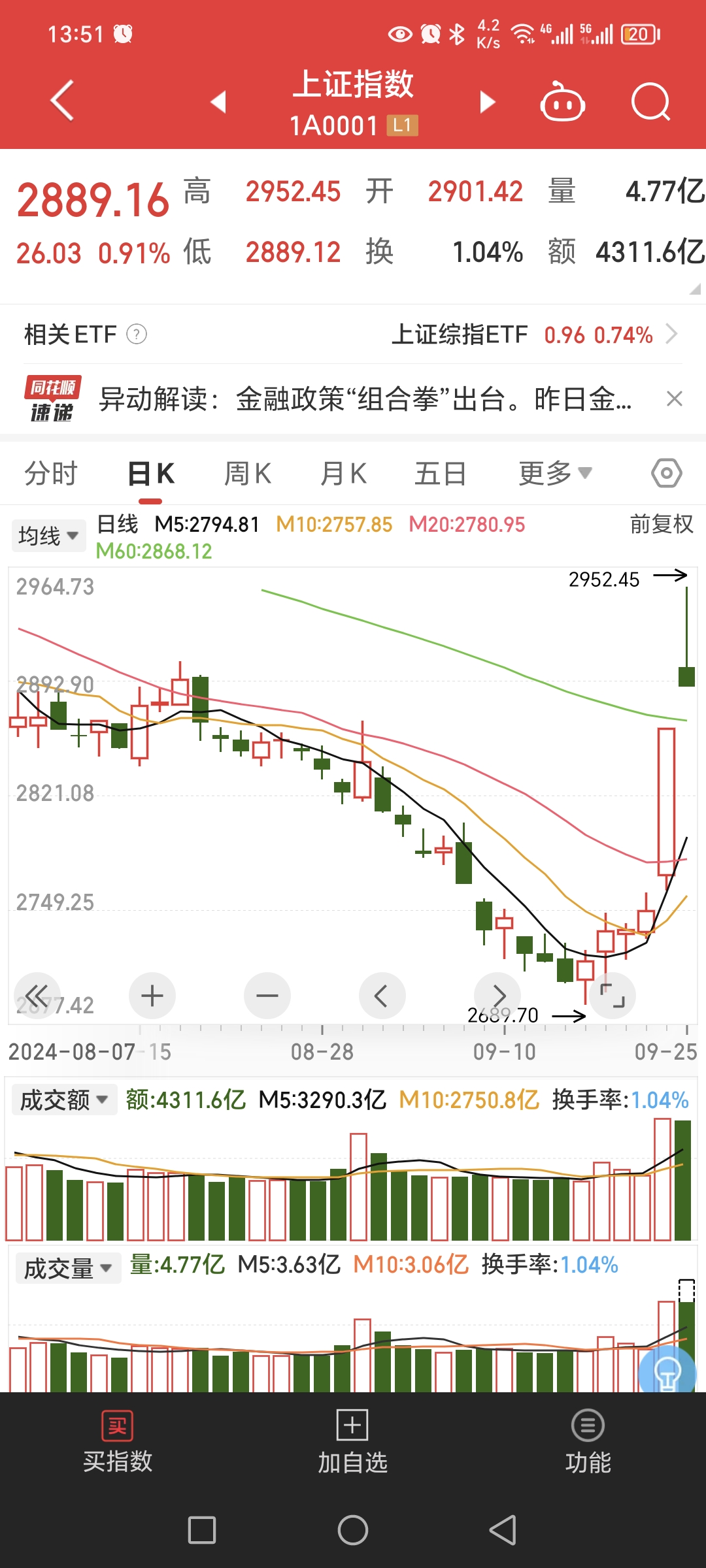
Task: Switch to the next stock index
Action: tap(488, 102)
